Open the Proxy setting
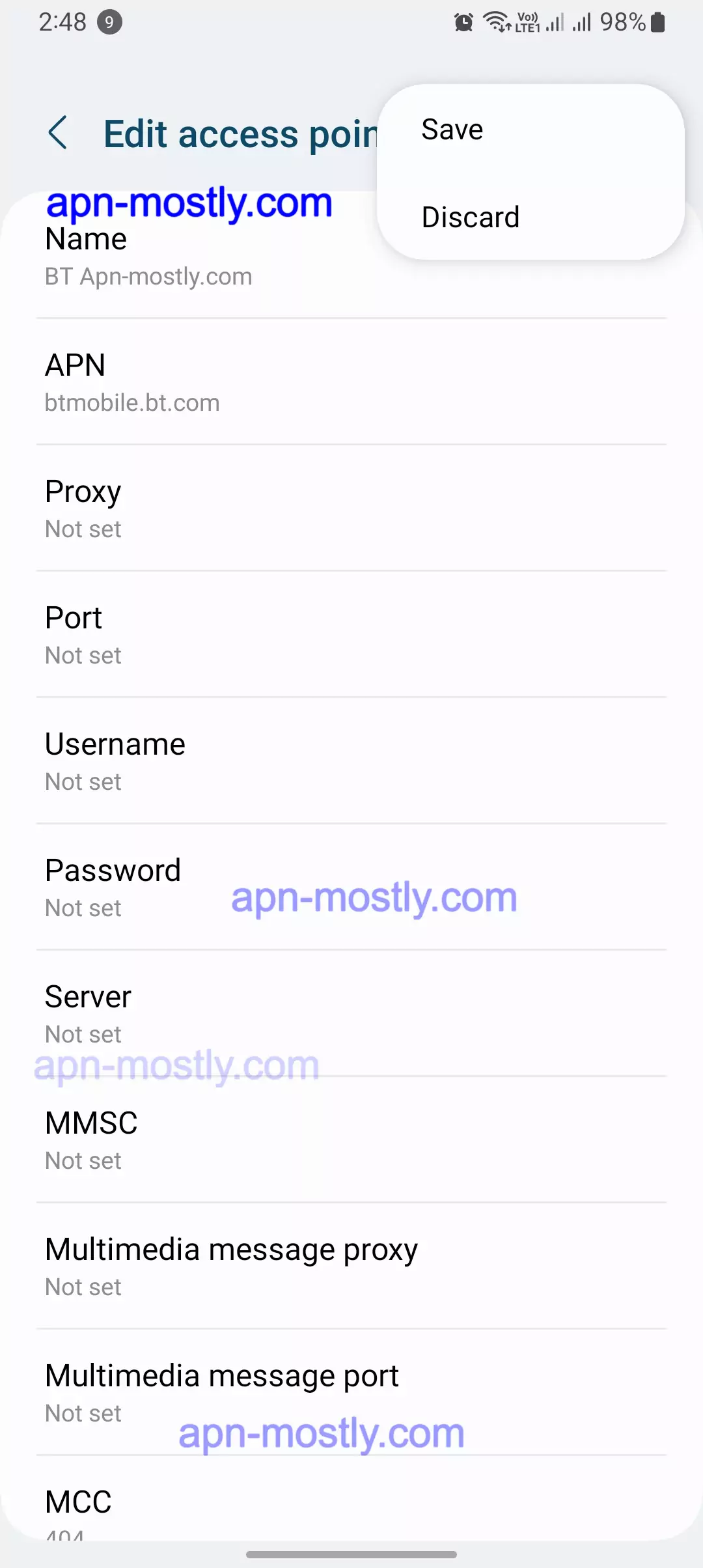Screen dimensions: 703x1568 click(x=351, y=509)
